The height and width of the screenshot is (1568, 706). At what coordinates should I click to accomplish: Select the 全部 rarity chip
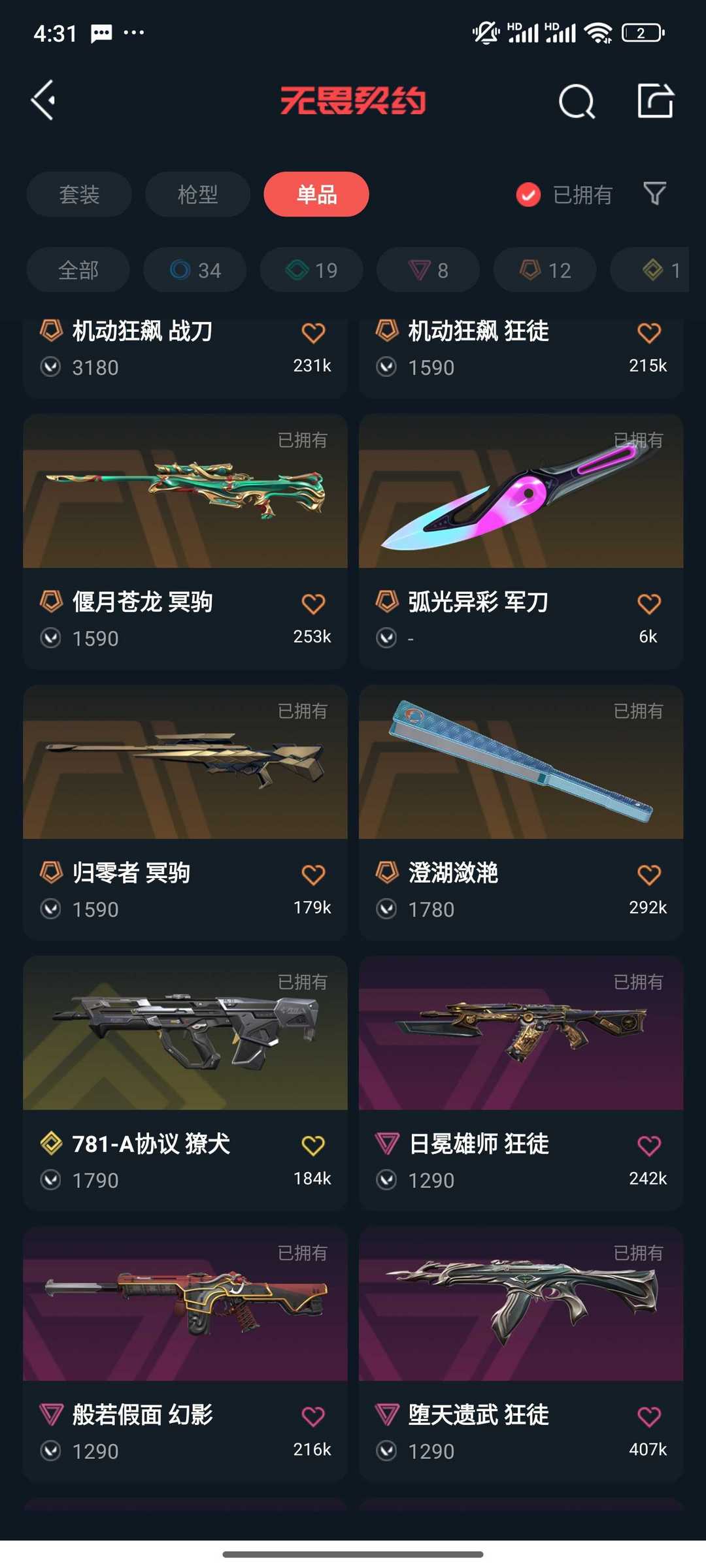tap(78, 270)
